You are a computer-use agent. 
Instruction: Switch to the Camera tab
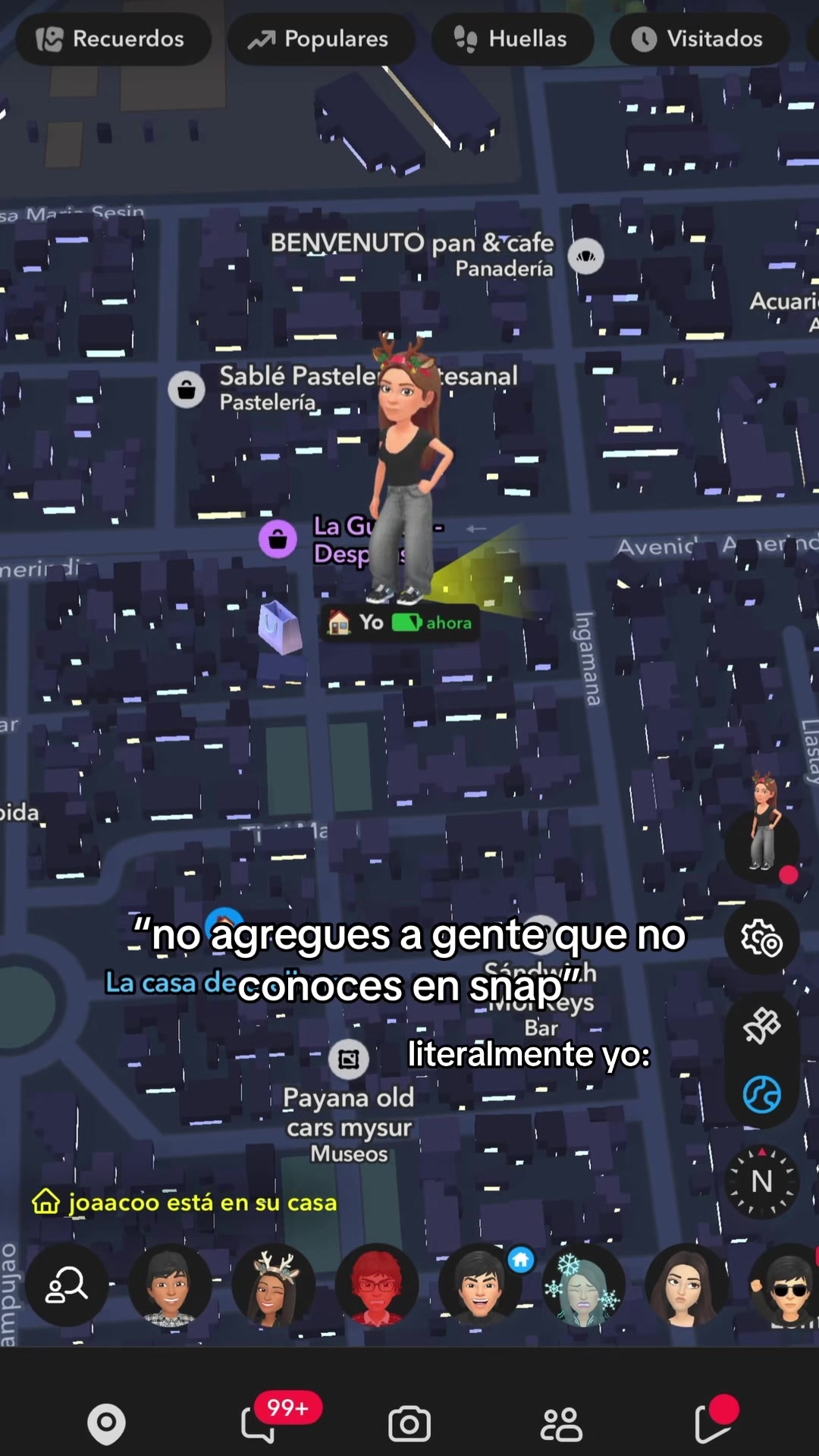pos(409,1423)
